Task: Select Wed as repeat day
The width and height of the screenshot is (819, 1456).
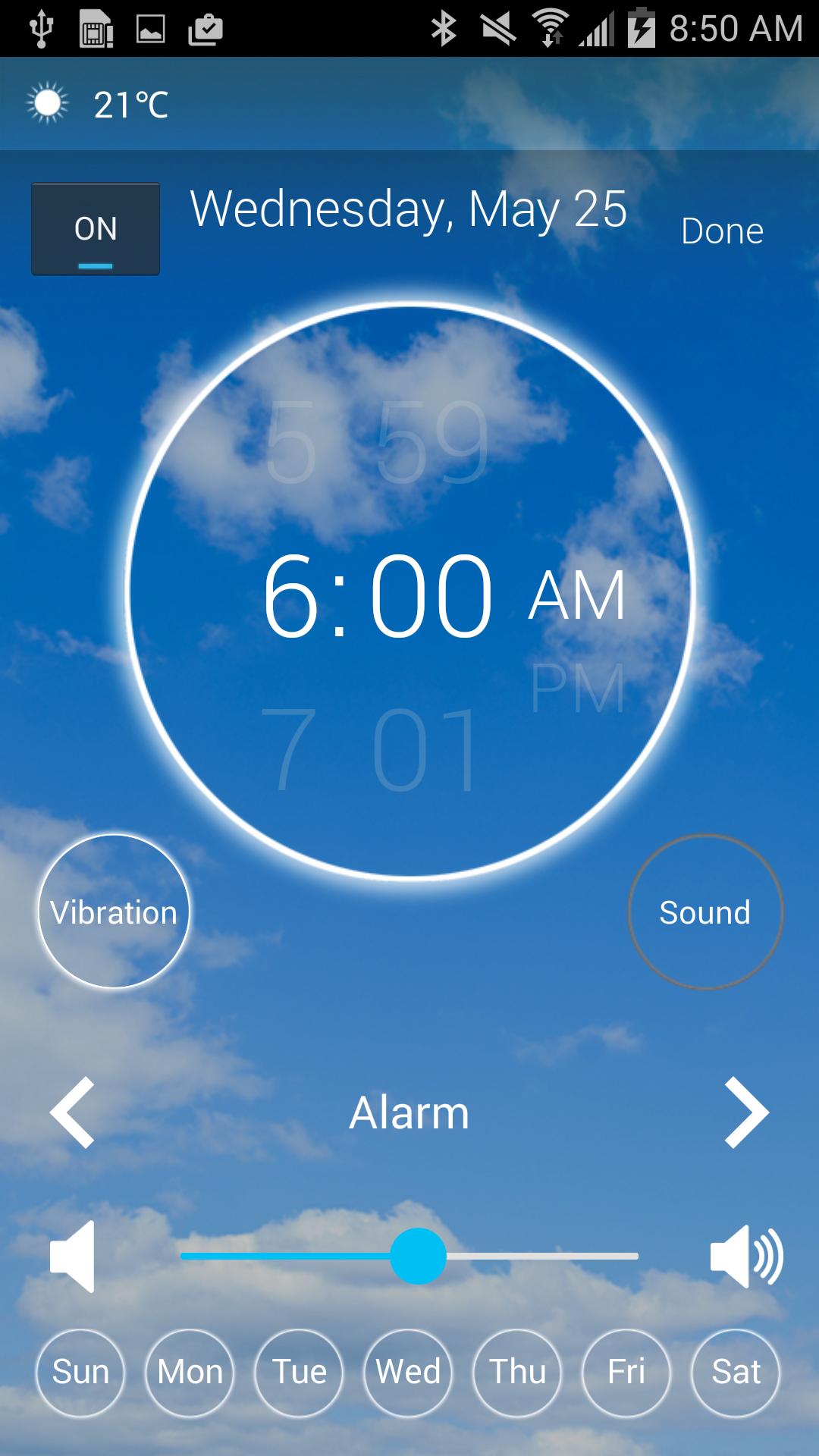Action: (408, 1372)
